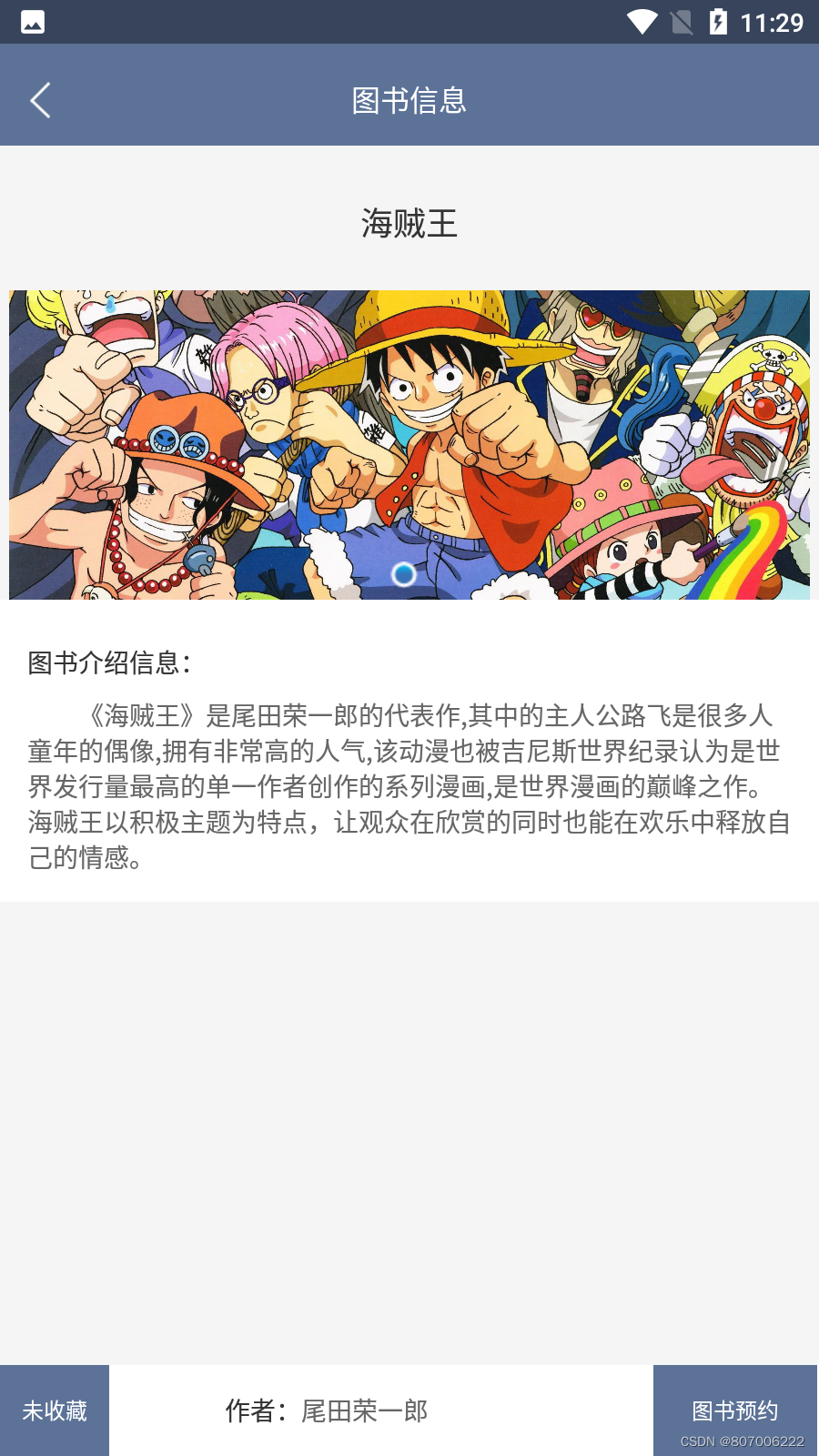Go back using the top-left arrow
The height and width of the screenshot is (1456, 819).
pos(40,100)
